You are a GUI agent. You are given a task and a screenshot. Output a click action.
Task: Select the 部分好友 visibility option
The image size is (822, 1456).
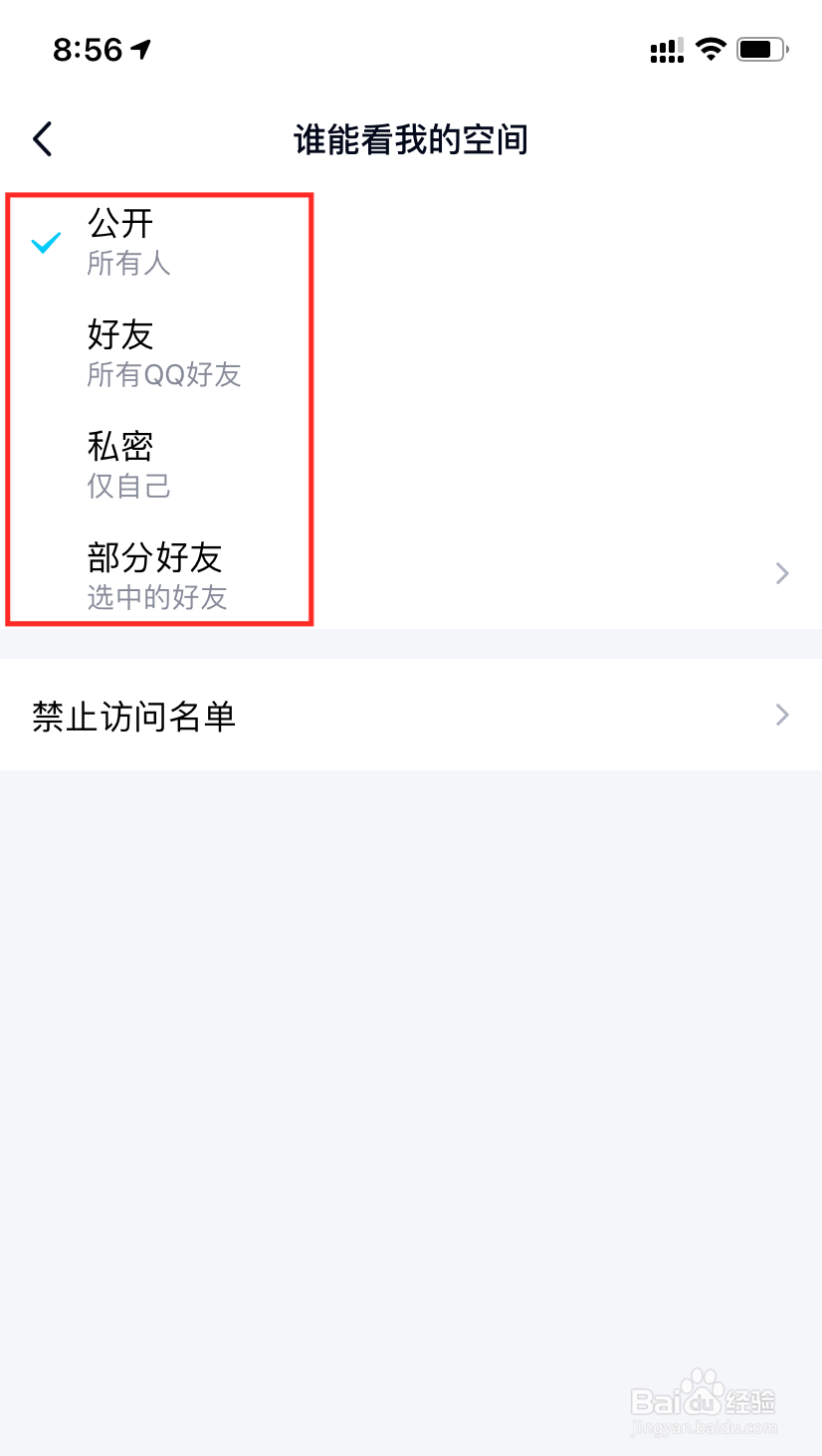(x=155, y=559)
